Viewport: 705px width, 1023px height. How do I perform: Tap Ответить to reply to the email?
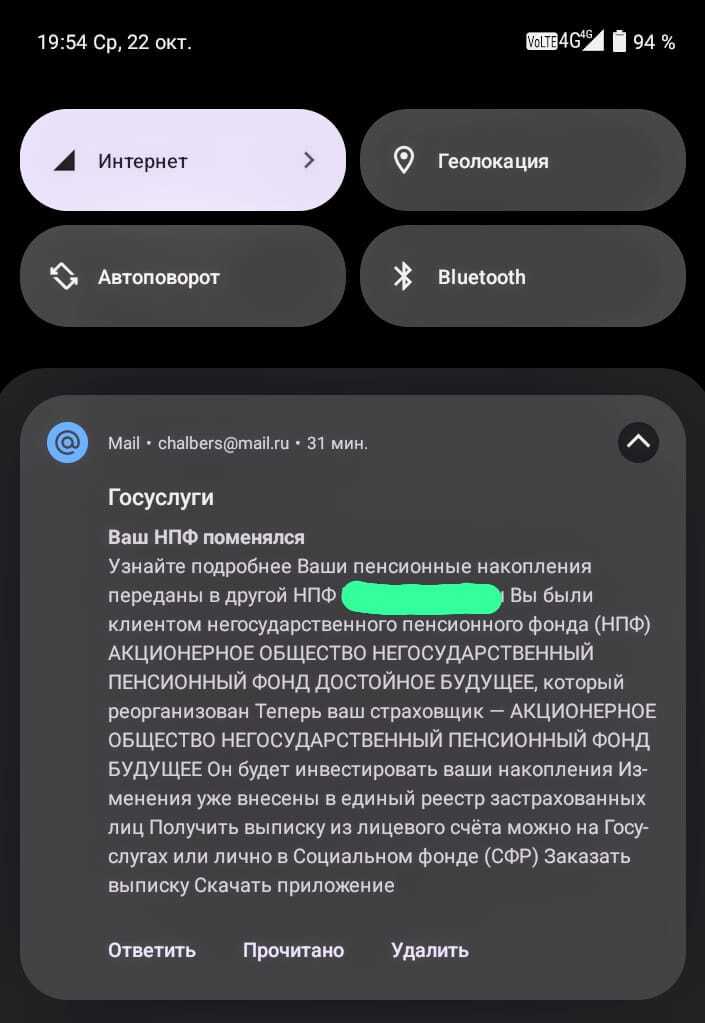pyautogui.click(x=152, y=950)
